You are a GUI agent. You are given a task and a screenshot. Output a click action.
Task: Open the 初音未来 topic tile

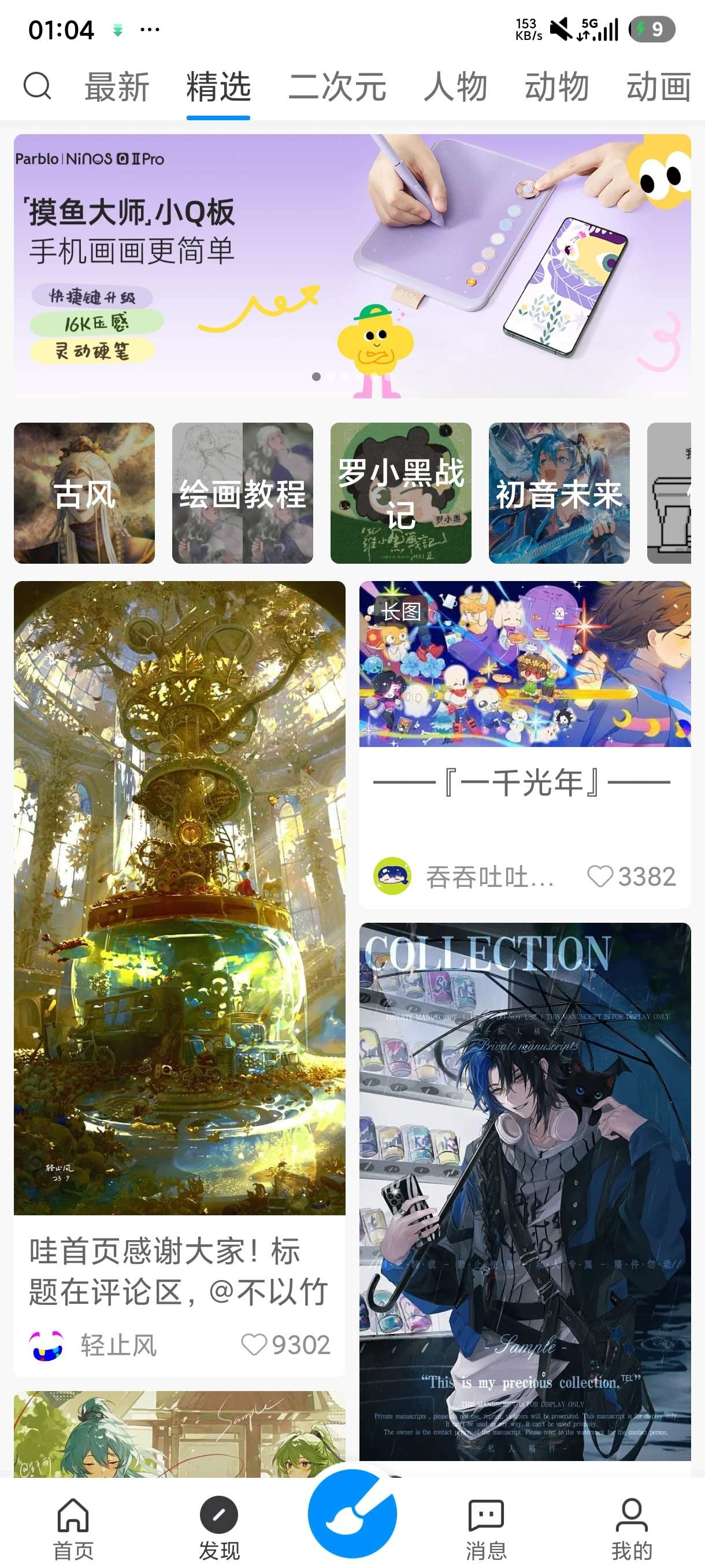click(559, 493)
